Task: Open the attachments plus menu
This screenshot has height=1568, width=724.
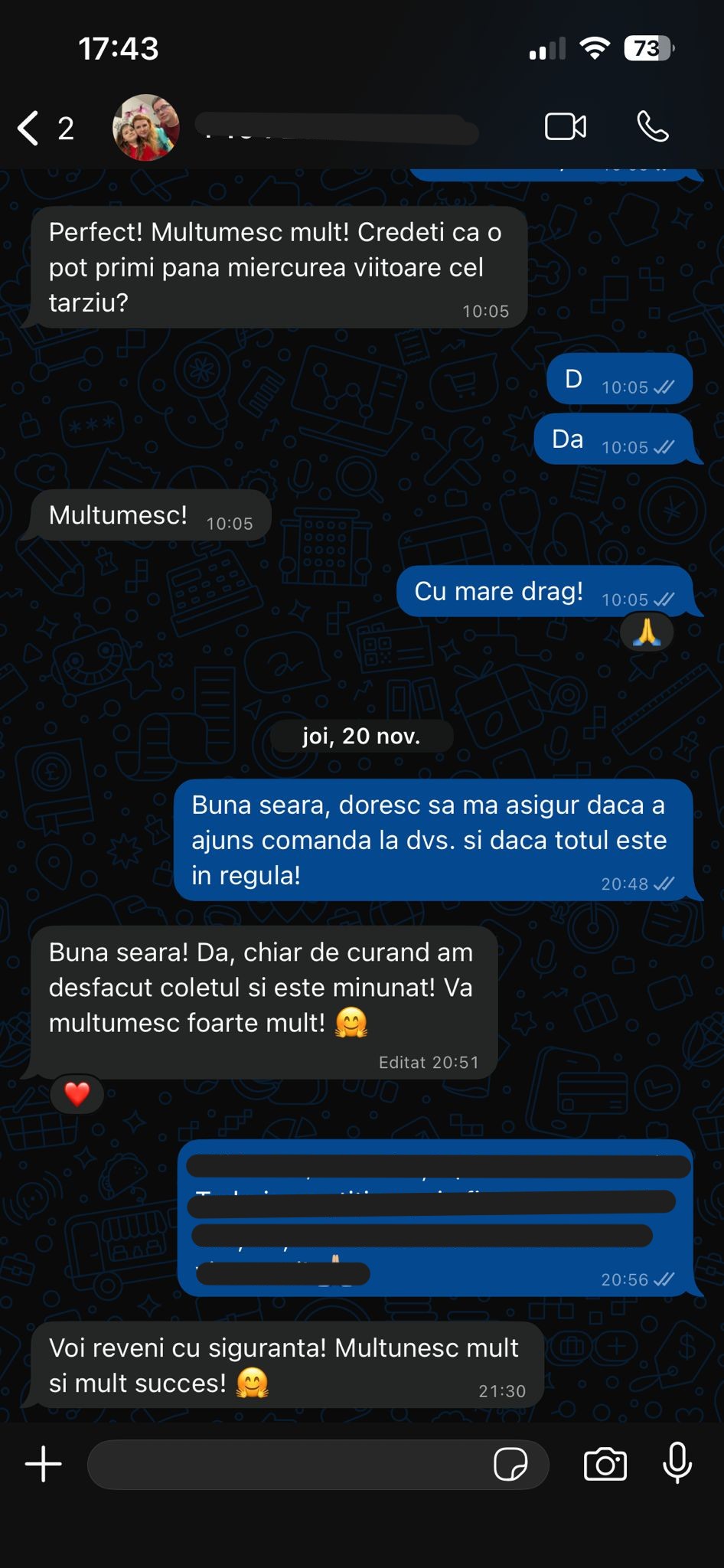Action: click(44, 1464)
